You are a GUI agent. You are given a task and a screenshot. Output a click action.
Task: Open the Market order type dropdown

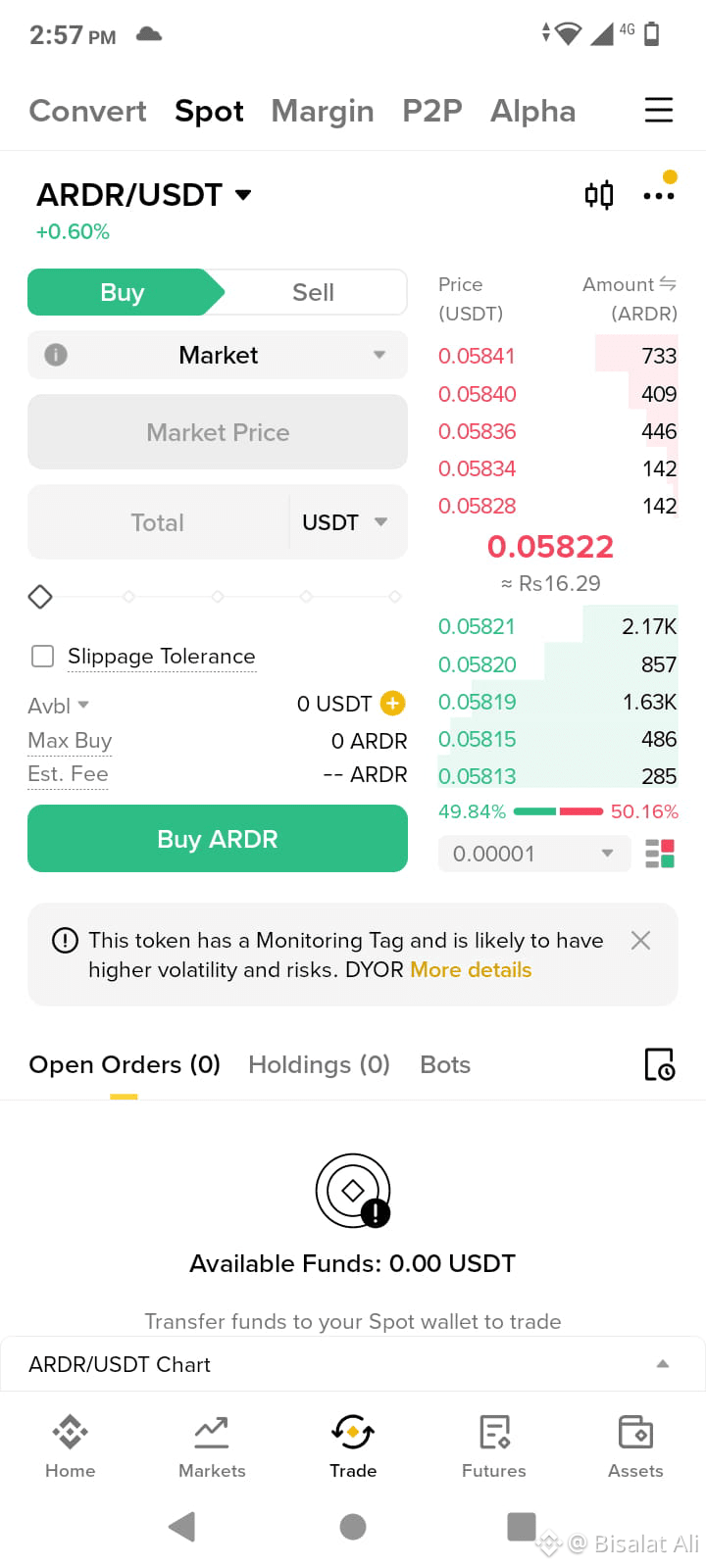pyautogui.click(x=218, y=355)
